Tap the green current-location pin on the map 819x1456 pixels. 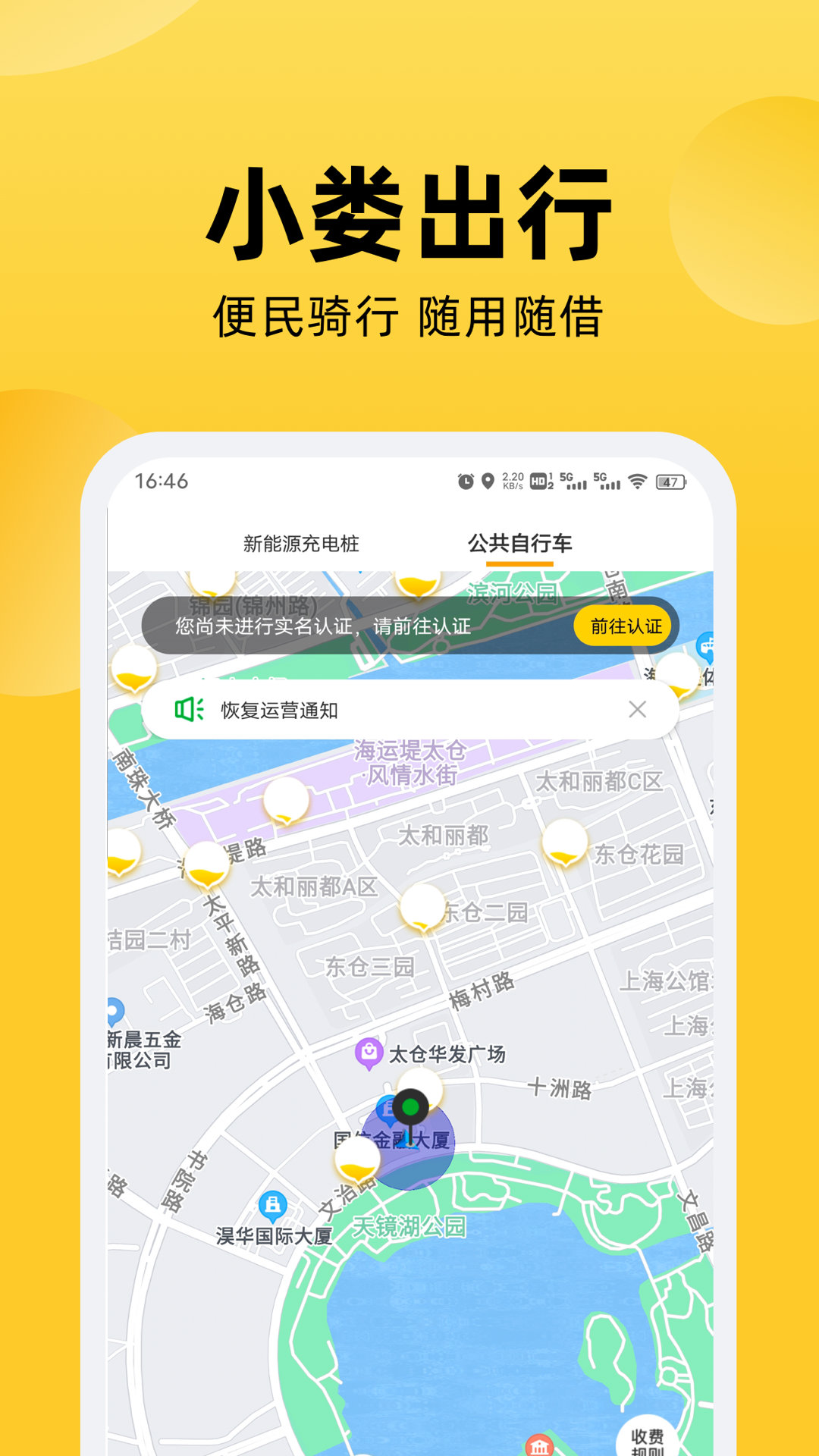pos(410,1107)
